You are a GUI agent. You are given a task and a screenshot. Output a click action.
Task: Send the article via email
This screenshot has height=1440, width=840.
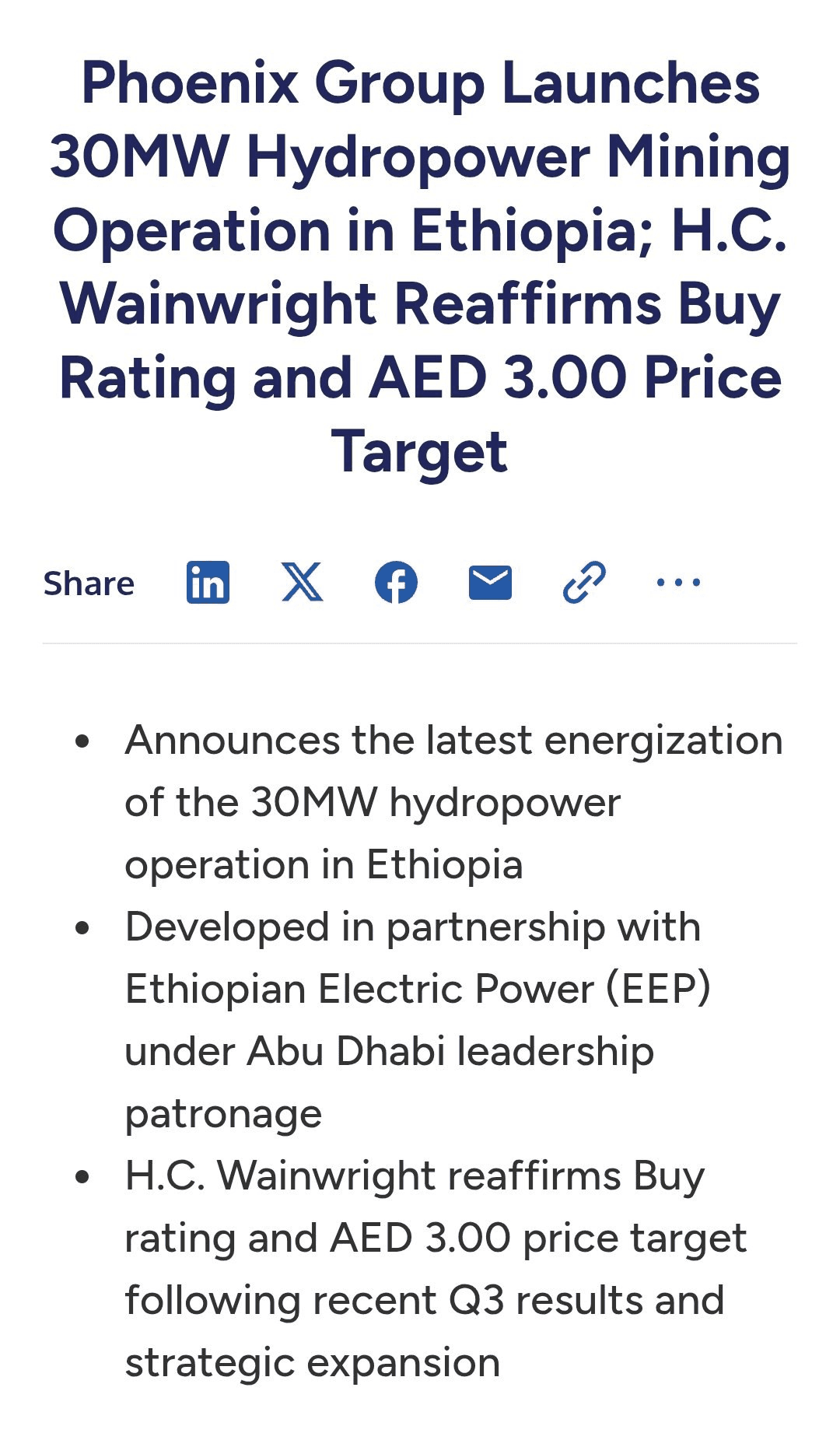[490, 583]
